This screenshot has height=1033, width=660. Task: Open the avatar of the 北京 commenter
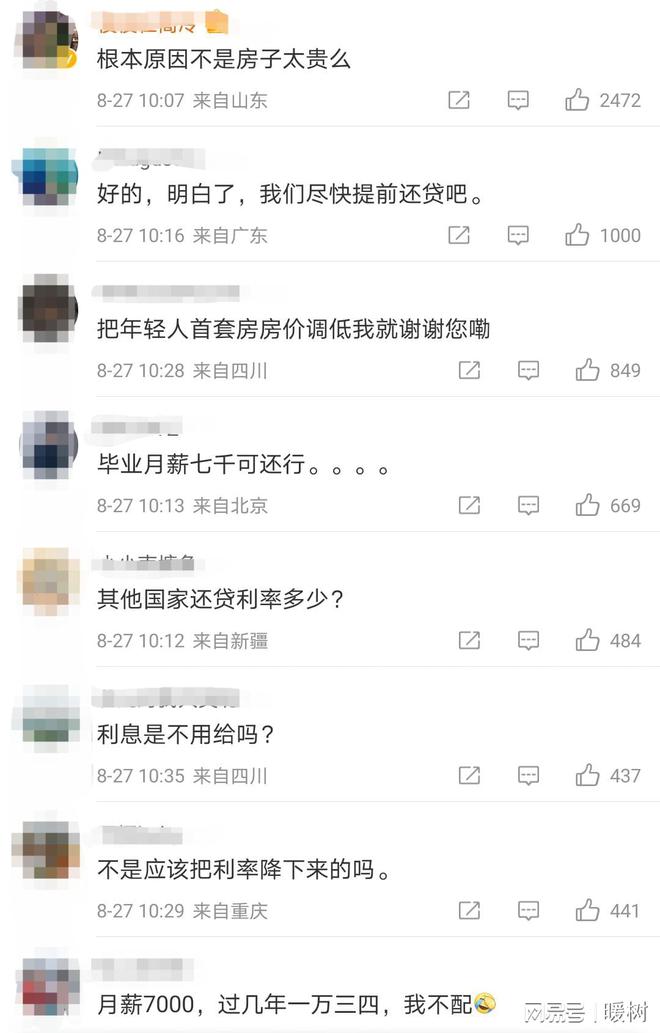[48, 447]
